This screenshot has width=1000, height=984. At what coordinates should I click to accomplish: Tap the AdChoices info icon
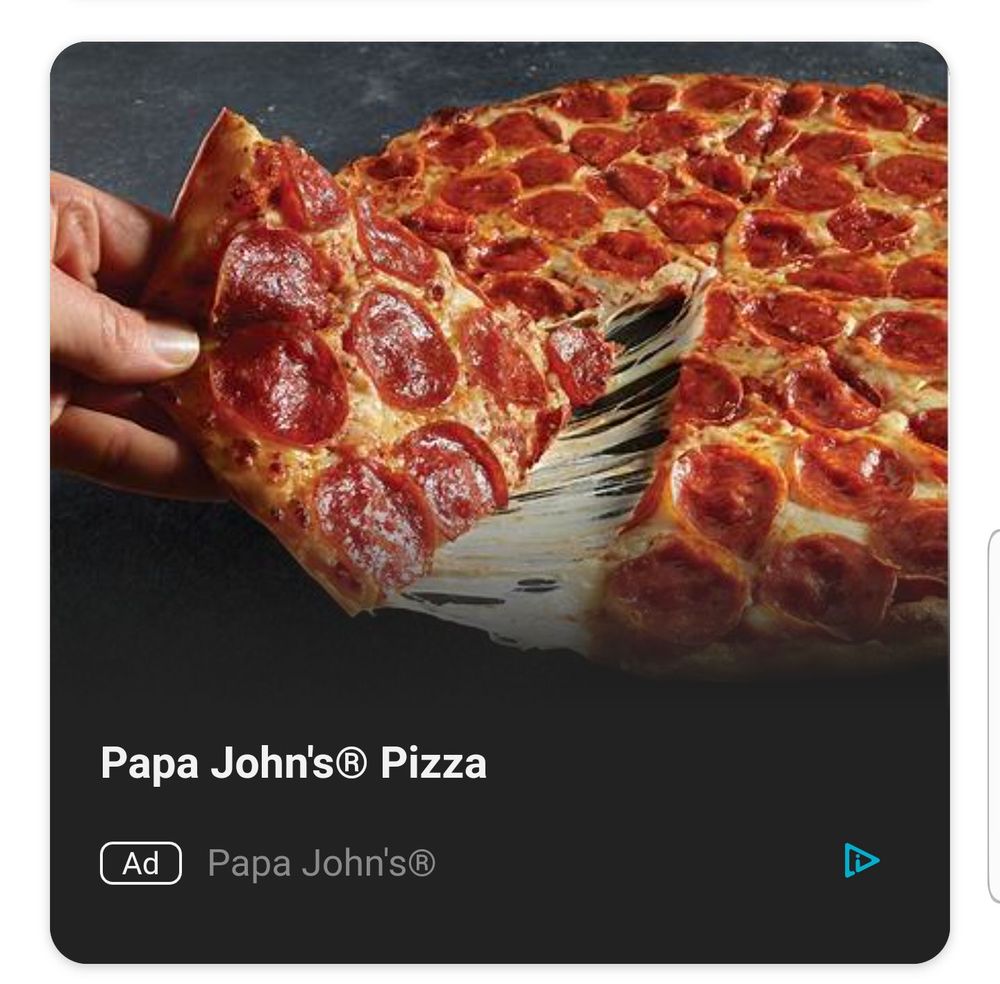coord(860,860)
